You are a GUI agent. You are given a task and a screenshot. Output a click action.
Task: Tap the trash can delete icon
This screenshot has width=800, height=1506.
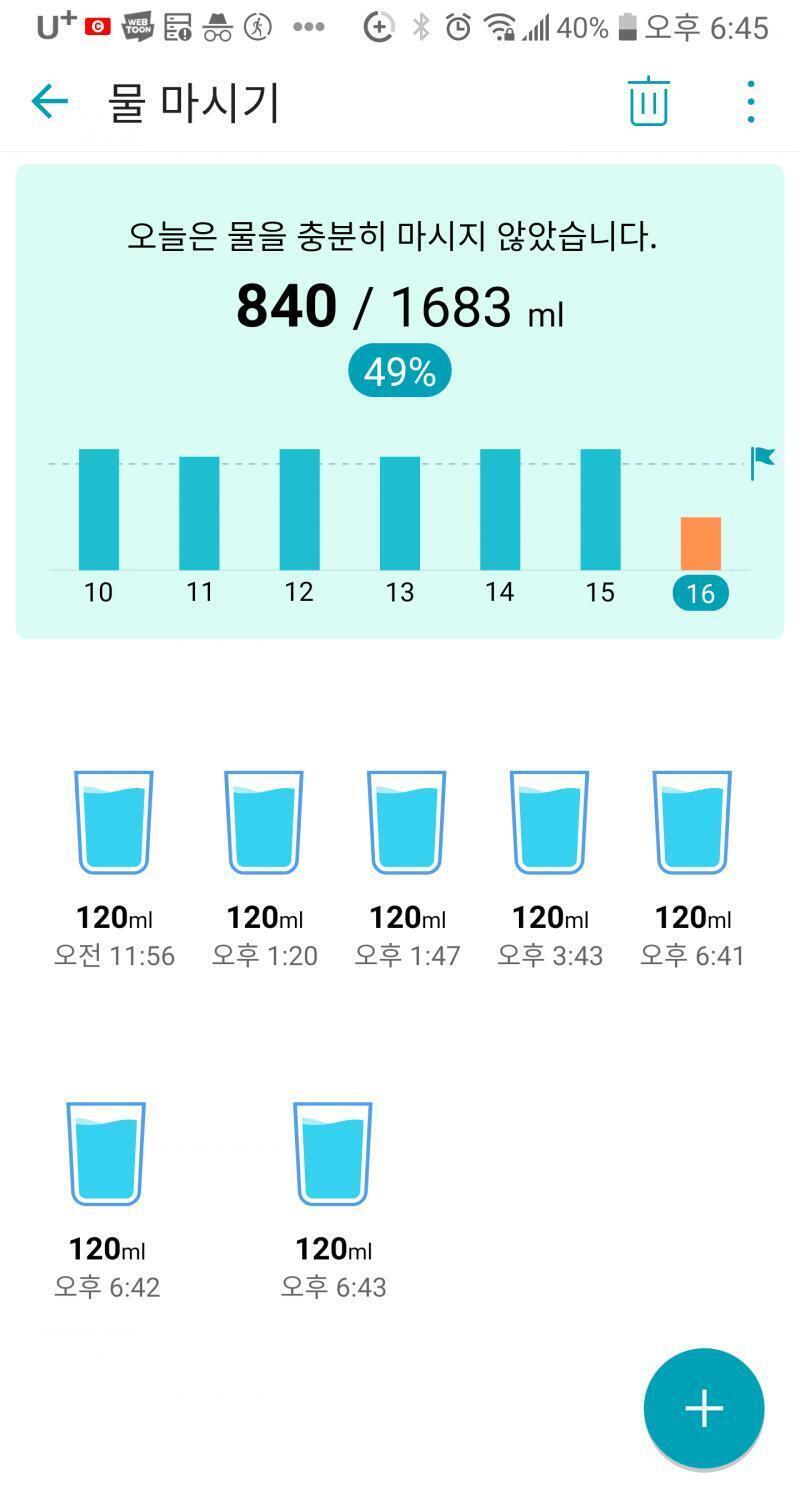tap(648, 101)
